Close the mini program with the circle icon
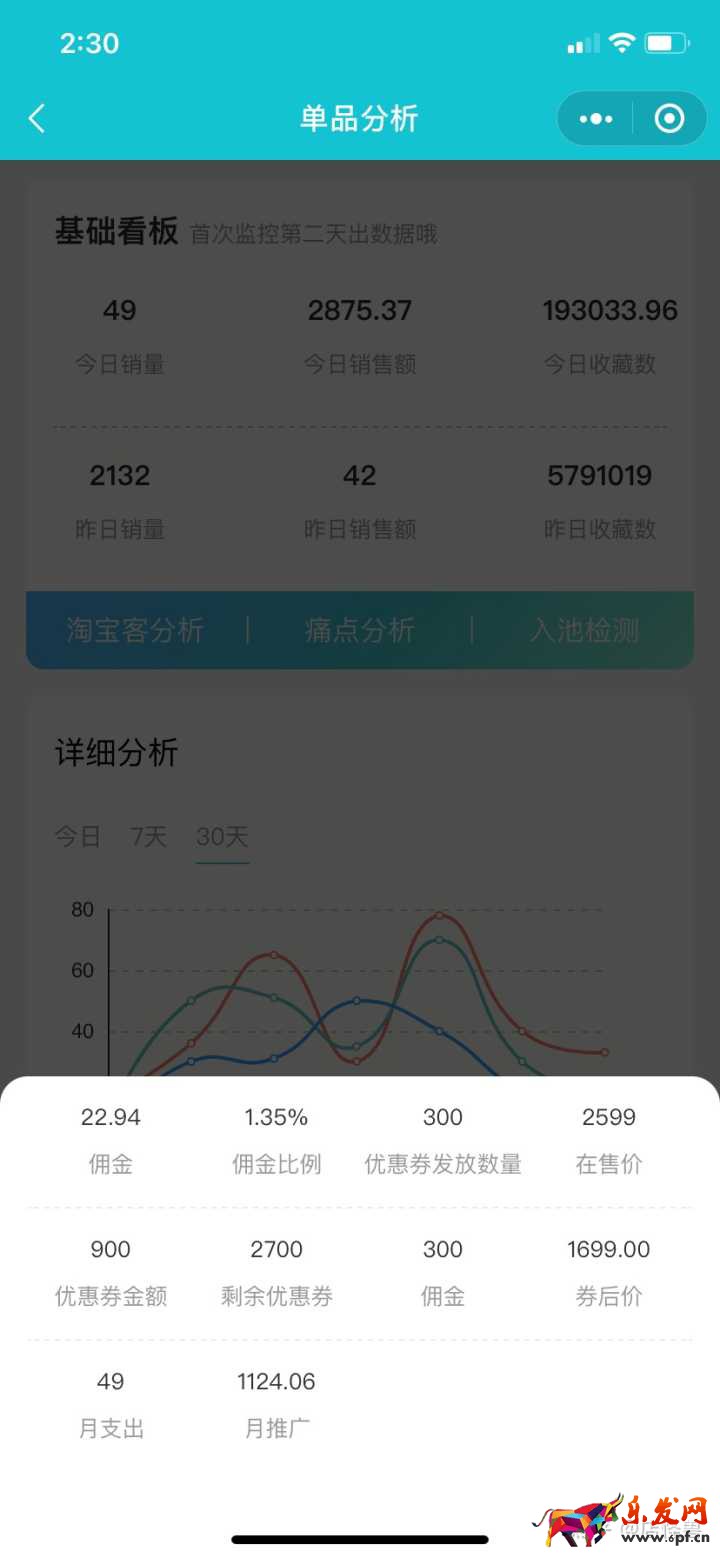This screenshot has width=720, height=1558. point(669,119)
